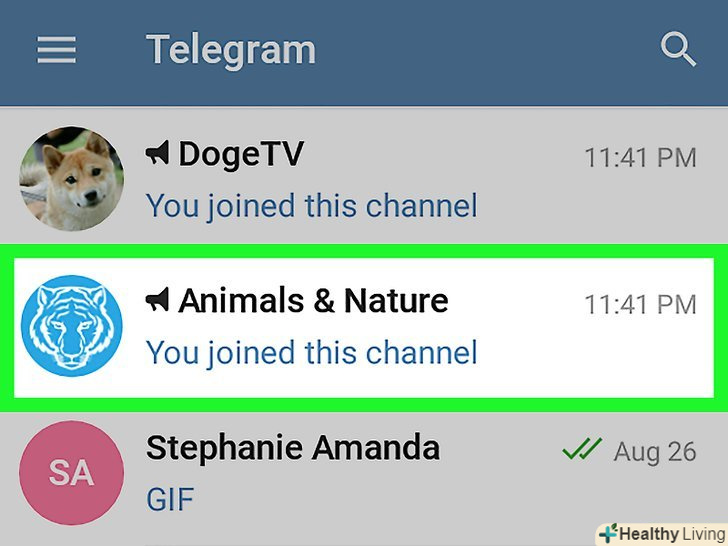Open the hamburger navigation drawer

tap(57, 50)
